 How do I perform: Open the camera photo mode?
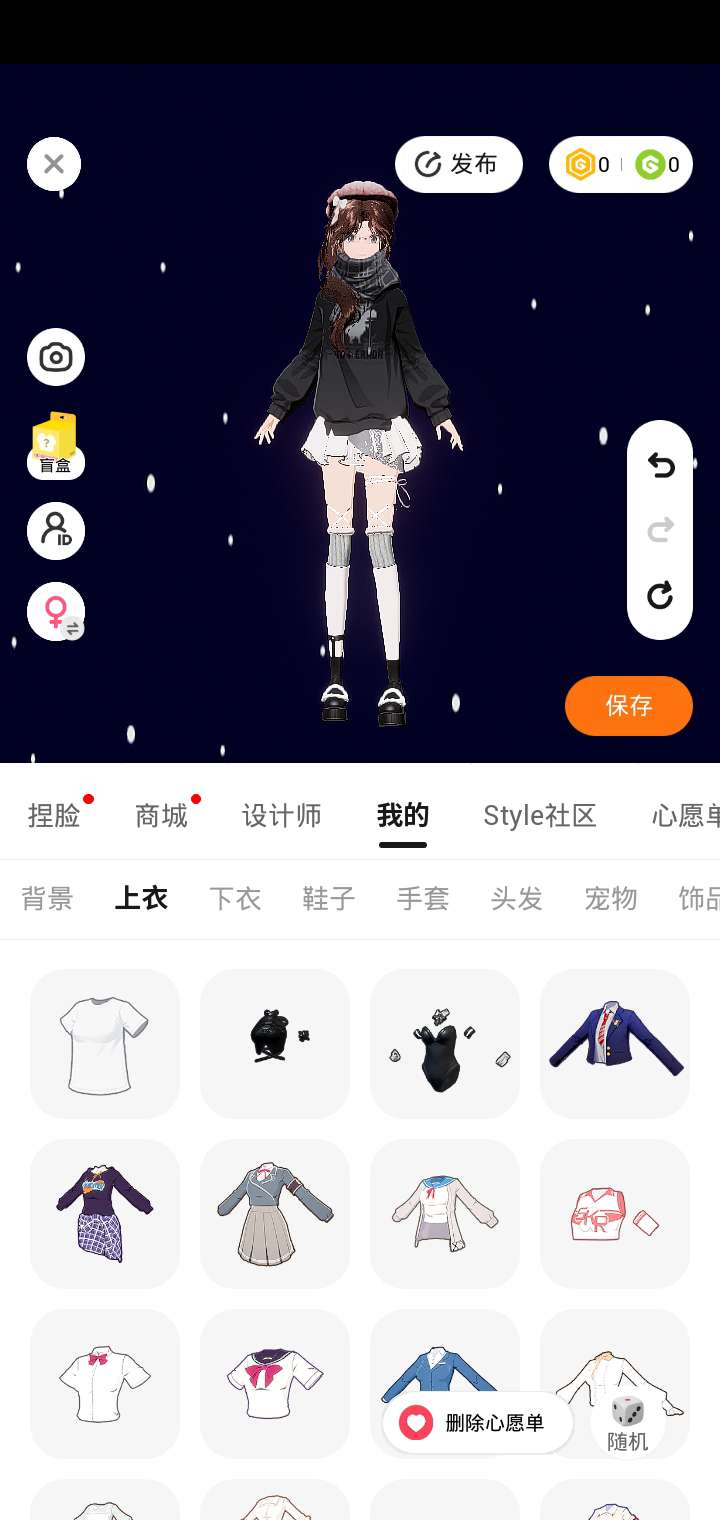click(x=56, y=357)
